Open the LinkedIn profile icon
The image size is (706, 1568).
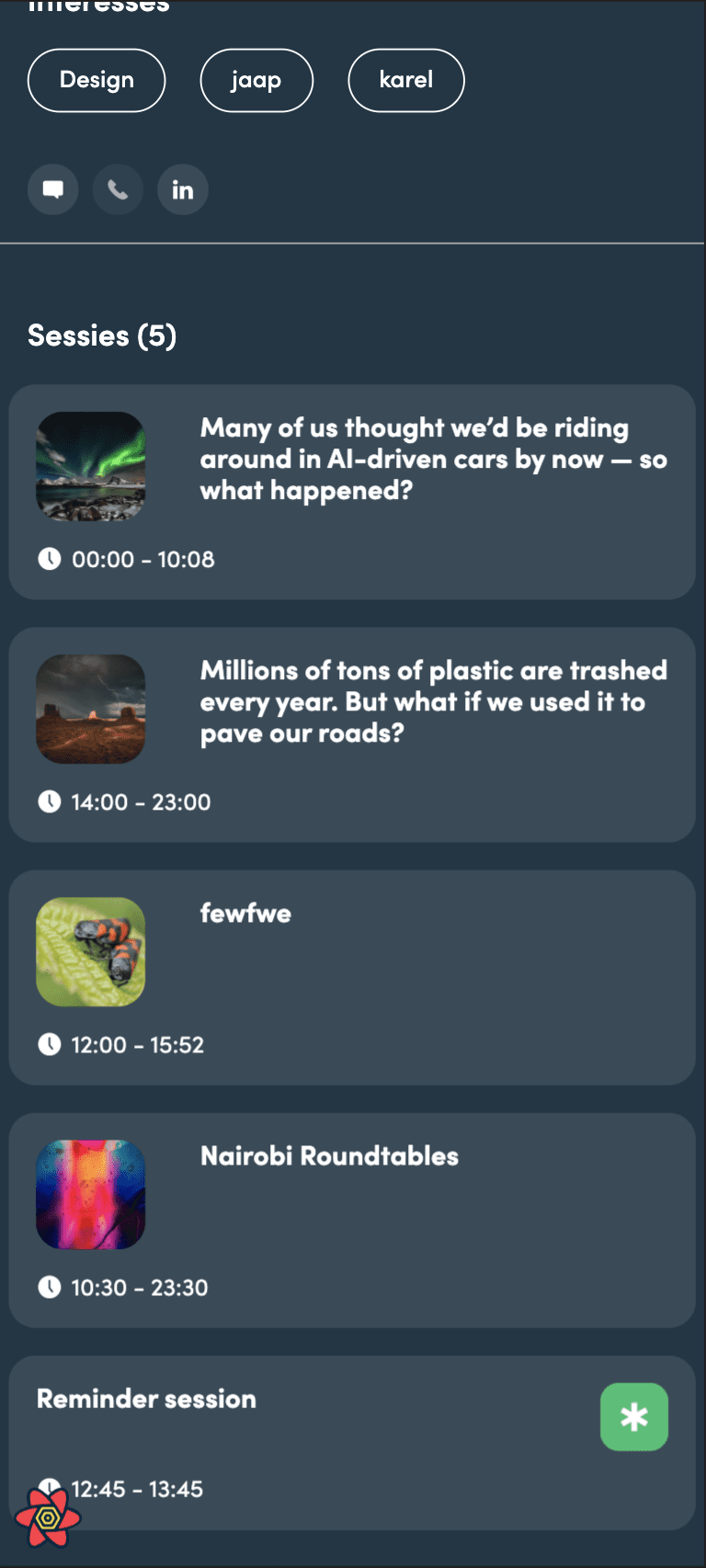183,189
